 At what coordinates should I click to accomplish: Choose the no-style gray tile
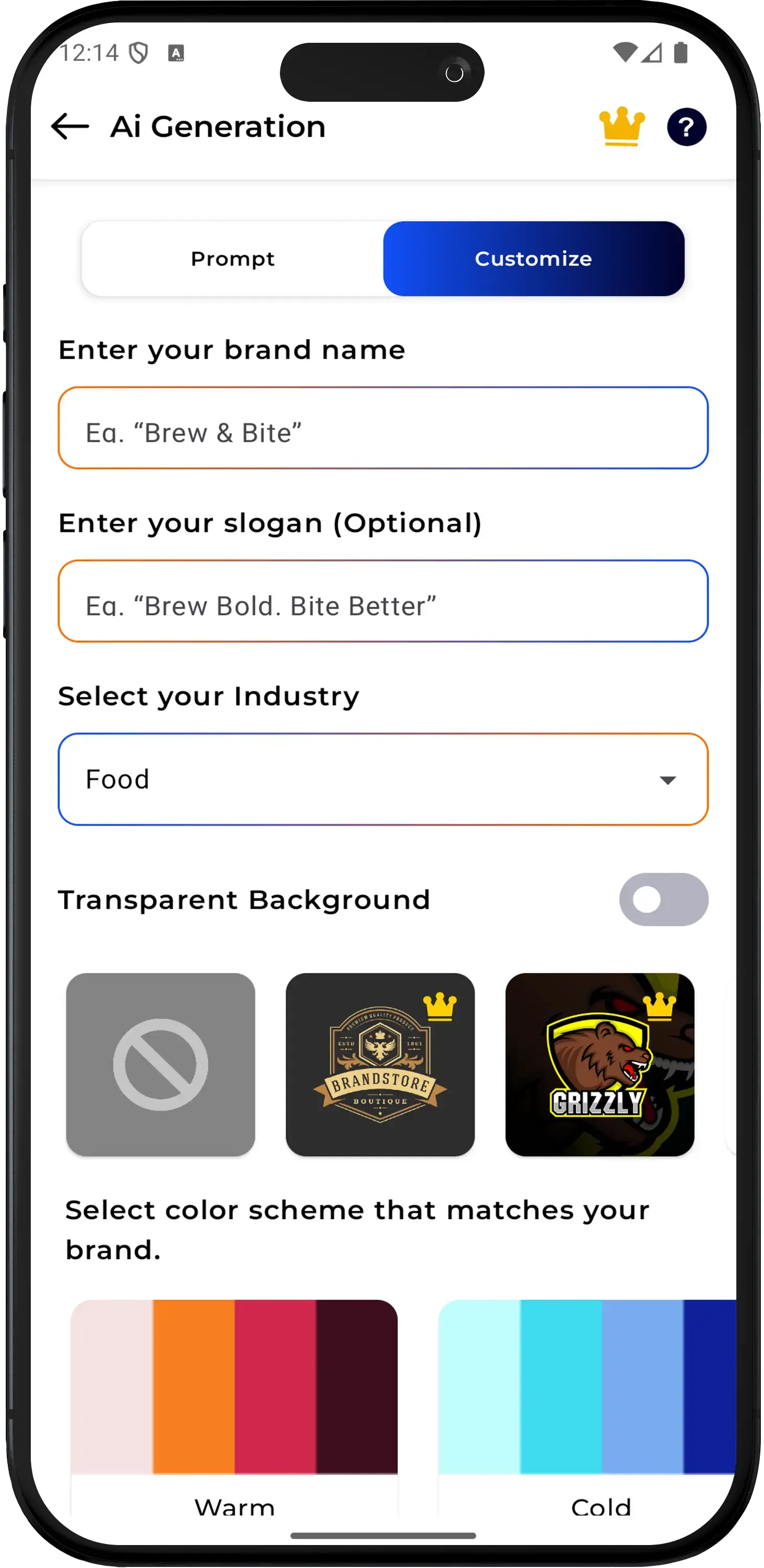tap(161, 1064)
